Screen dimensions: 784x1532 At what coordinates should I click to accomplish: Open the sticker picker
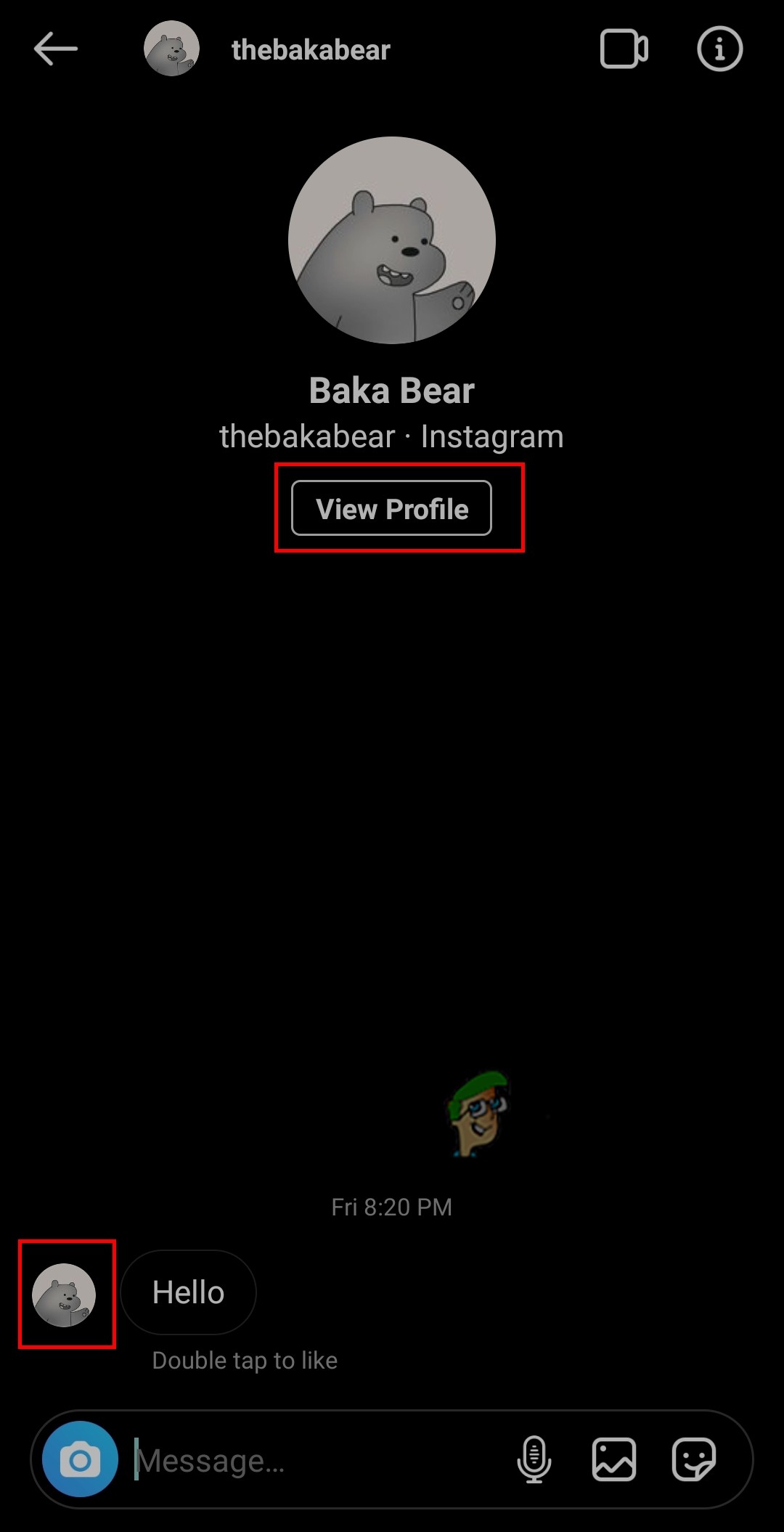[693, 1459]
